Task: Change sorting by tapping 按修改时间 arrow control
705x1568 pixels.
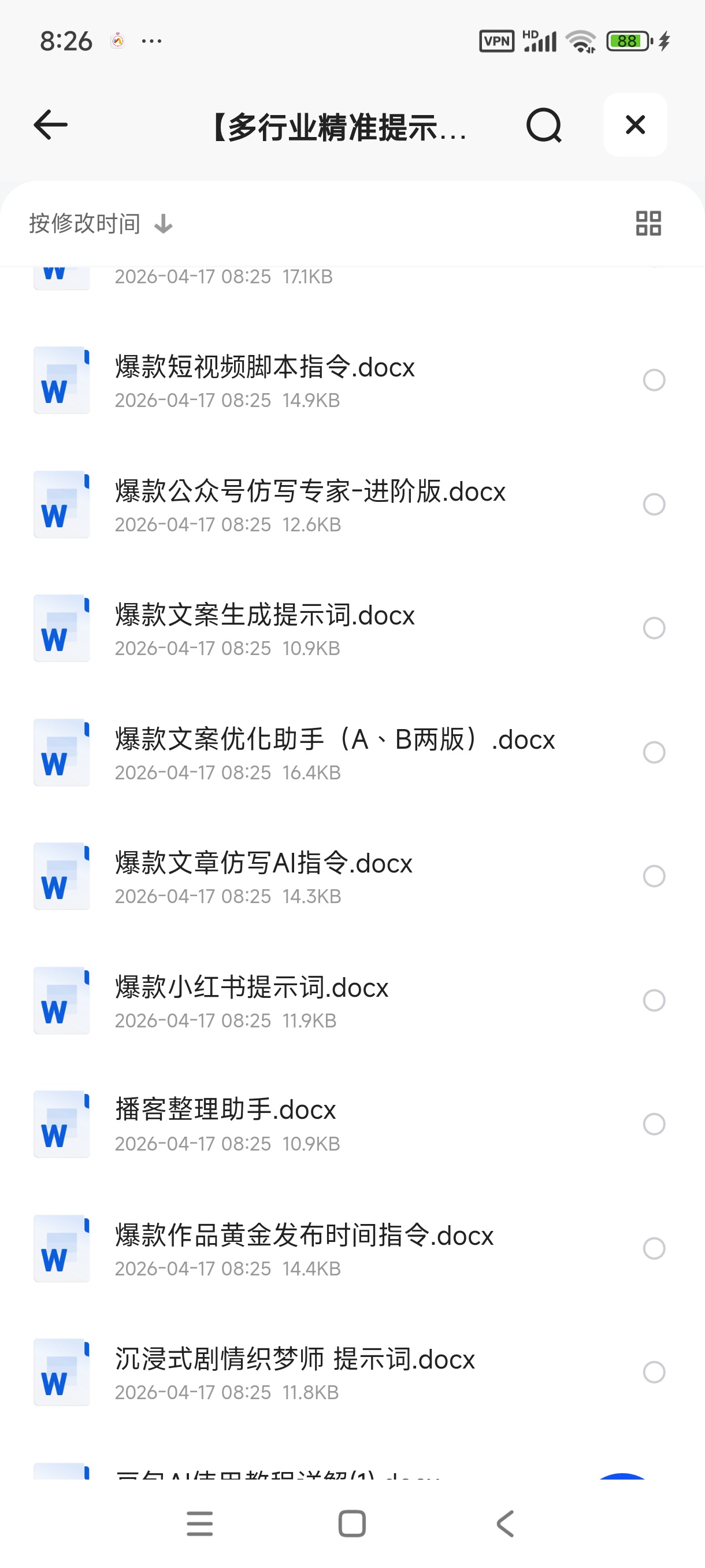Action: pyautogui.click(x=163, y=223)
